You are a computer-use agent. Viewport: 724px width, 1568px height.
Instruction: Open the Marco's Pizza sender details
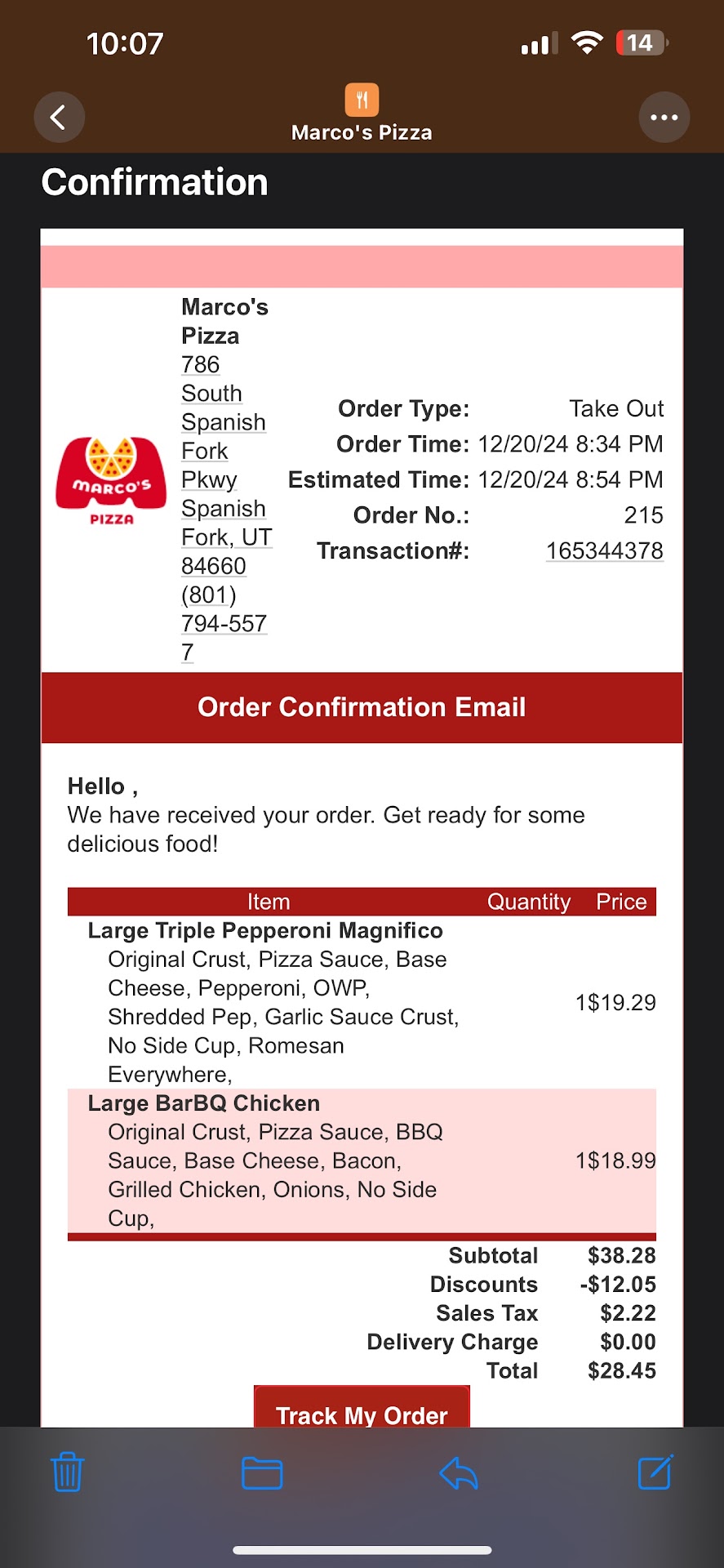click(362, 114)
